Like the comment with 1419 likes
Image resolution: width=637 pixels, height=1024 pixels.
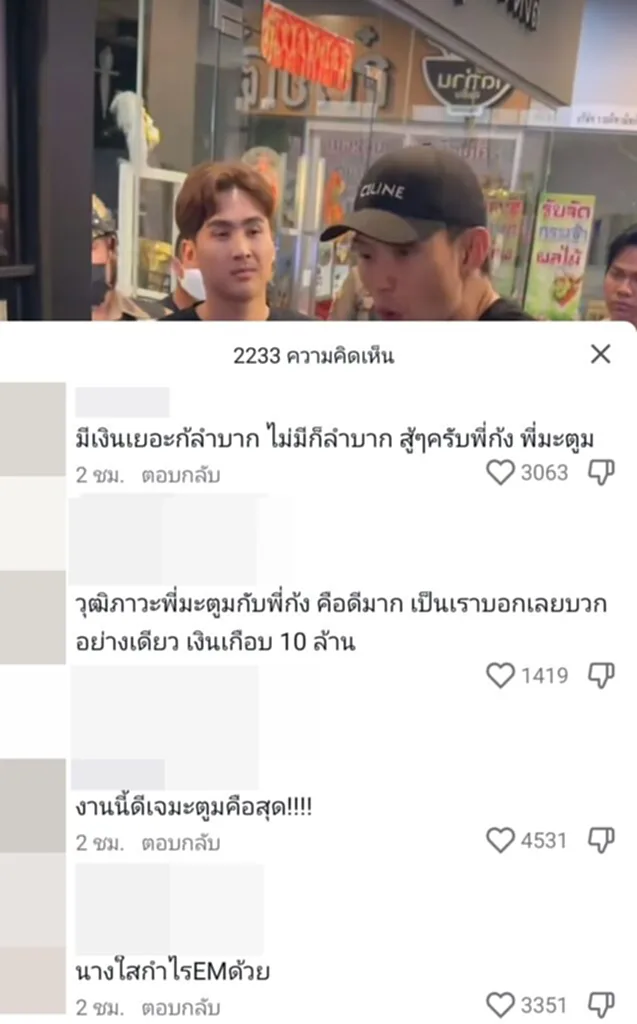[x=500, y=675]
